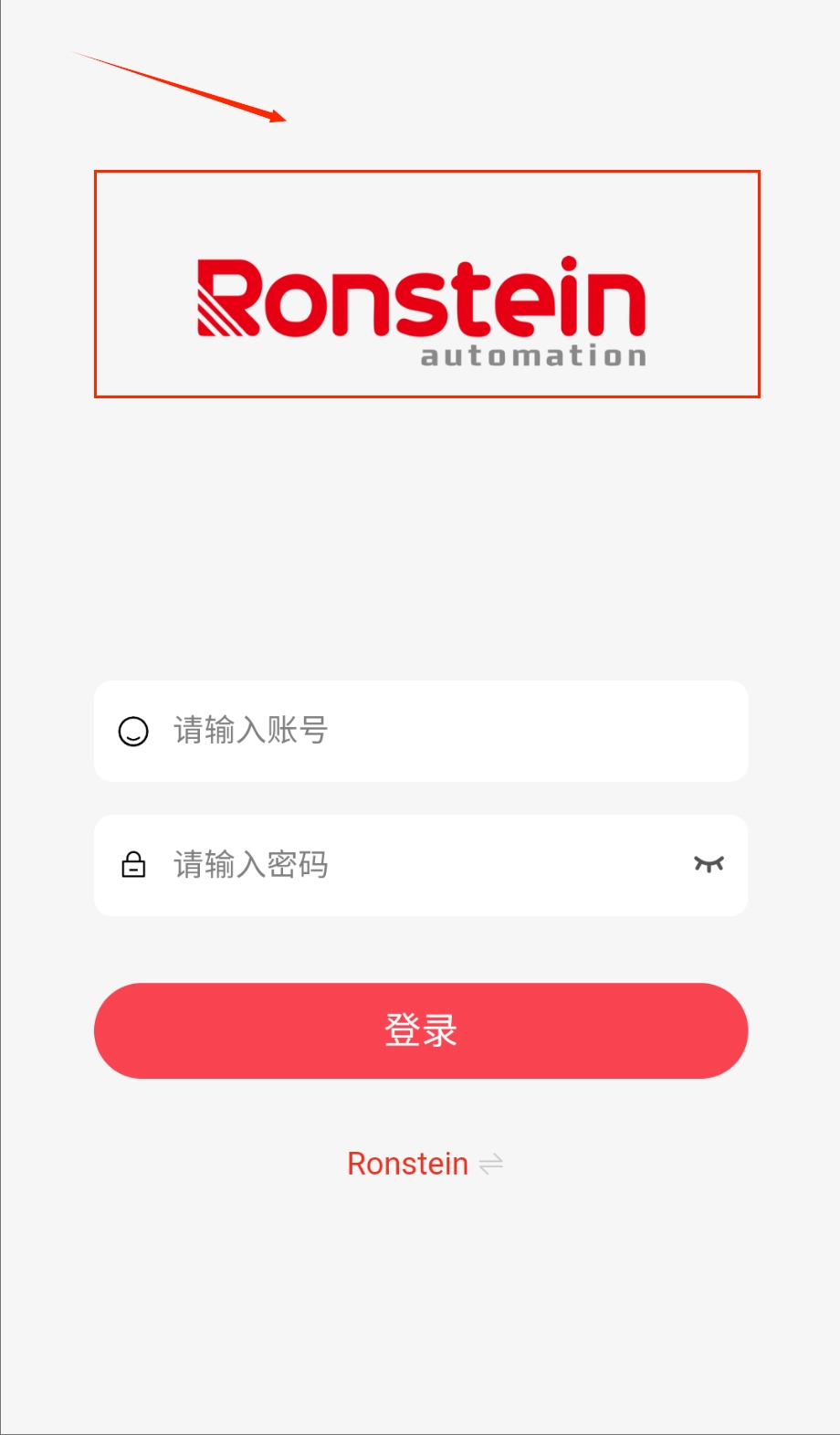Open the Ronstein switch link

(x=425, y=1164)
